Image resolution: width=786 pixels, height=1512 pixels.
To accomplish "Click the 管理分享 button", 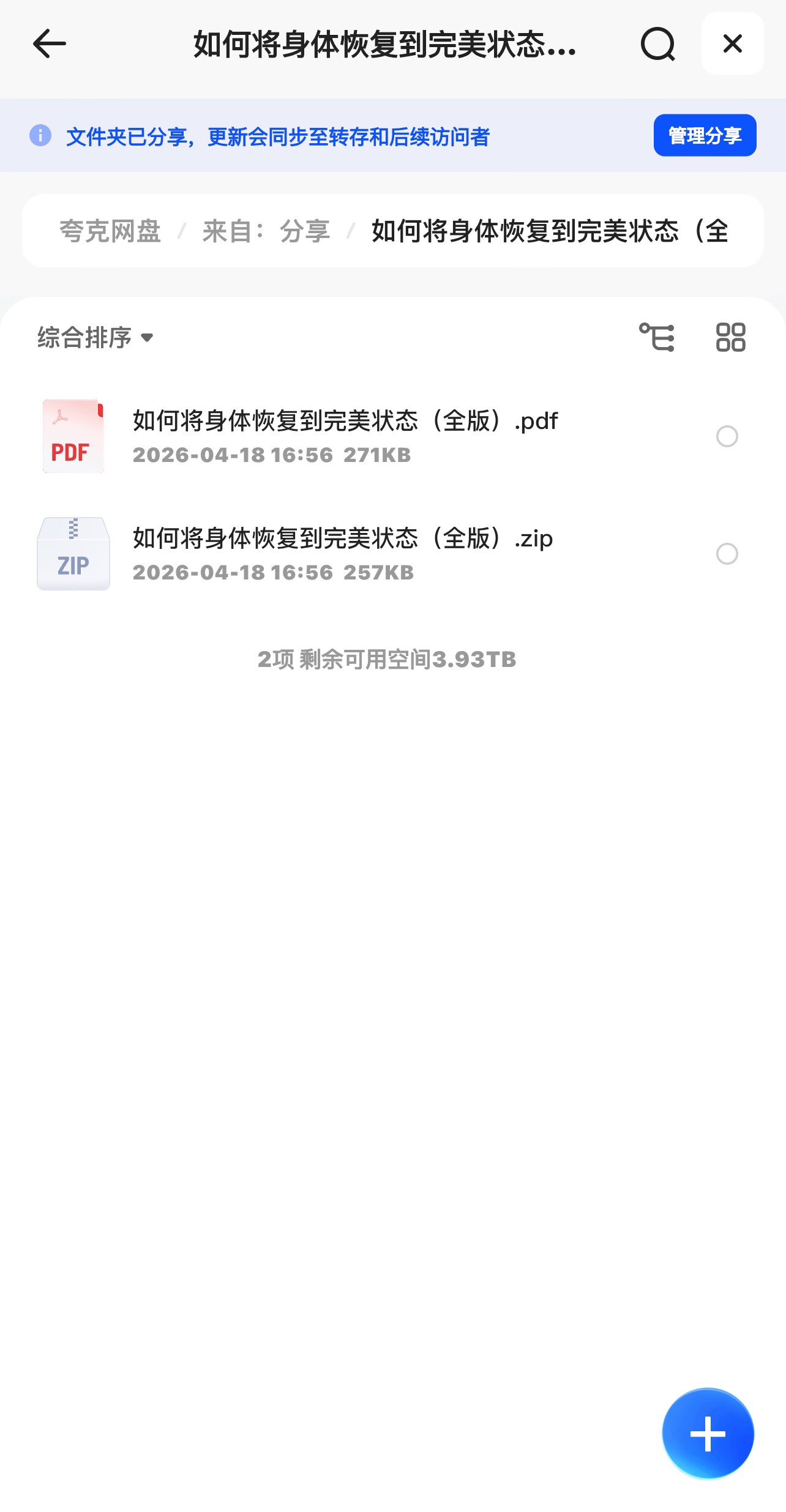I will 705,135.
